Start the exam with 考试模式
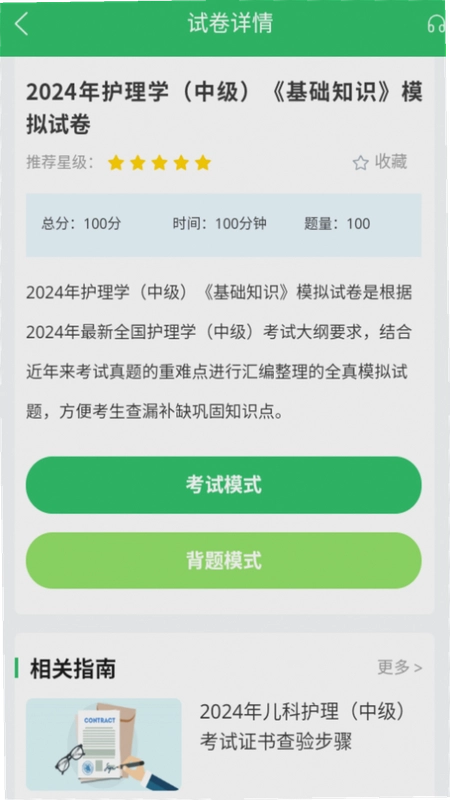Screen dimensions: 450x800 point(223,485)
